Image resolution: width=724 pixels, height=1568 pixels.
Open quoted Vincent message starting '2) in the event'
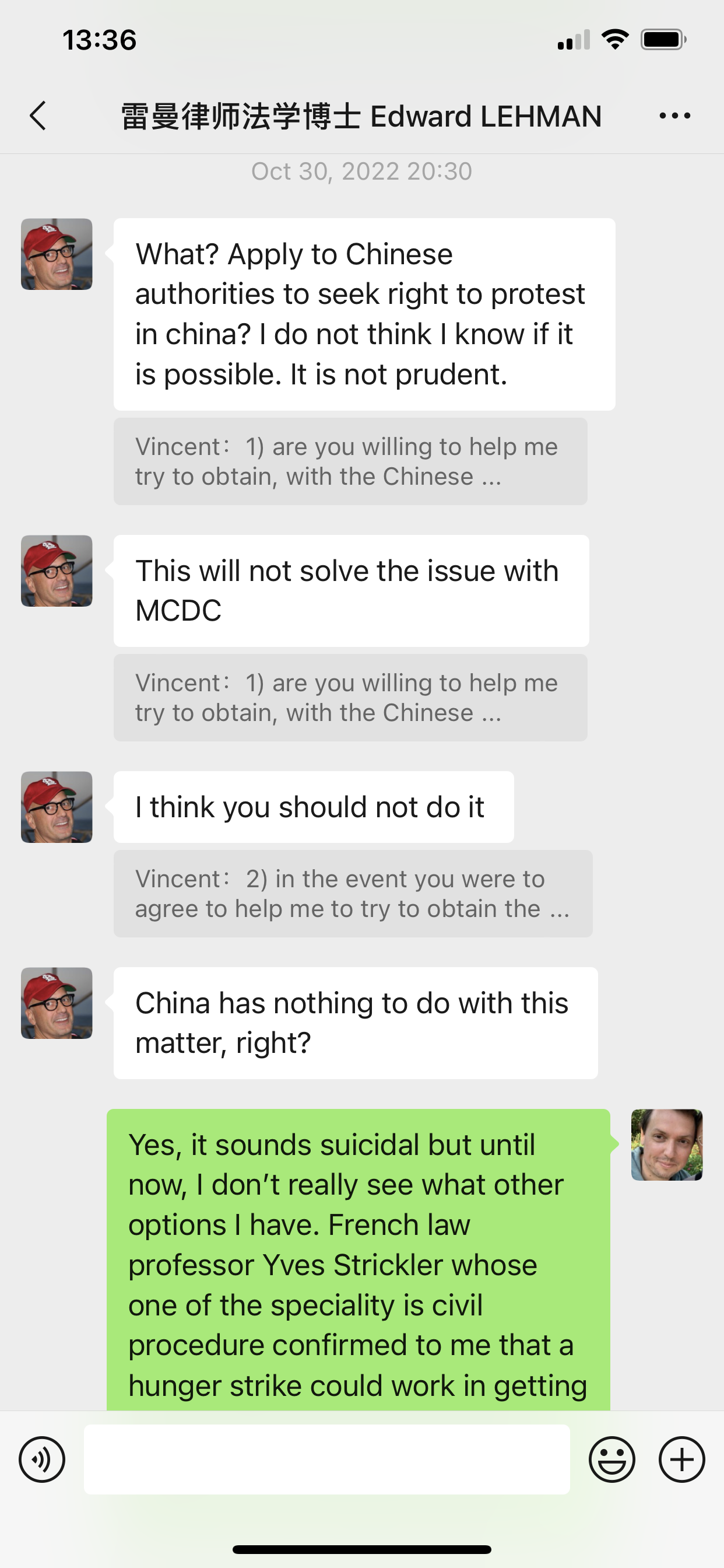352,894
